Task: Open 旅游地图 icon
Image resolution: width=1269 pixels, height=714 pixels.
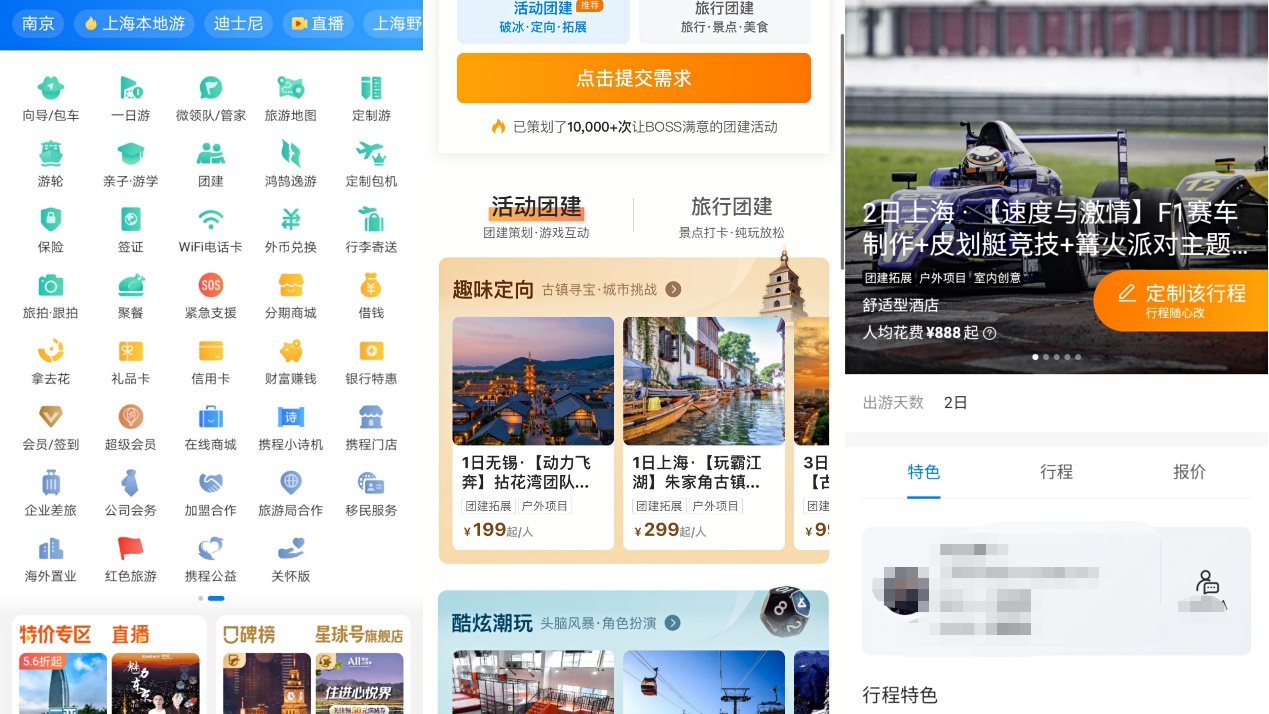Action: [x=290, y=98]
